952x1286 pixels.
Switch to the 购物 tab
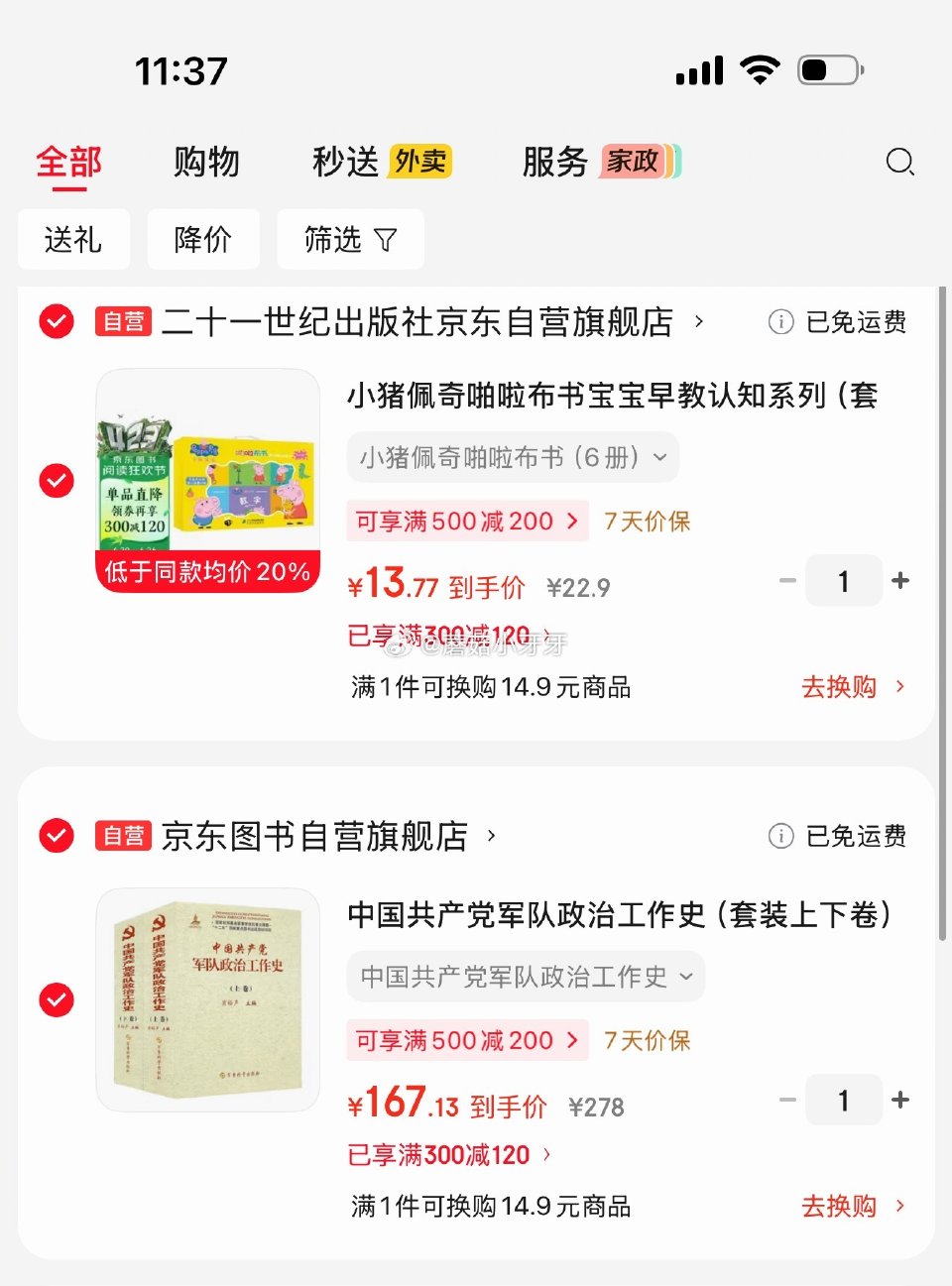(204, 161)
